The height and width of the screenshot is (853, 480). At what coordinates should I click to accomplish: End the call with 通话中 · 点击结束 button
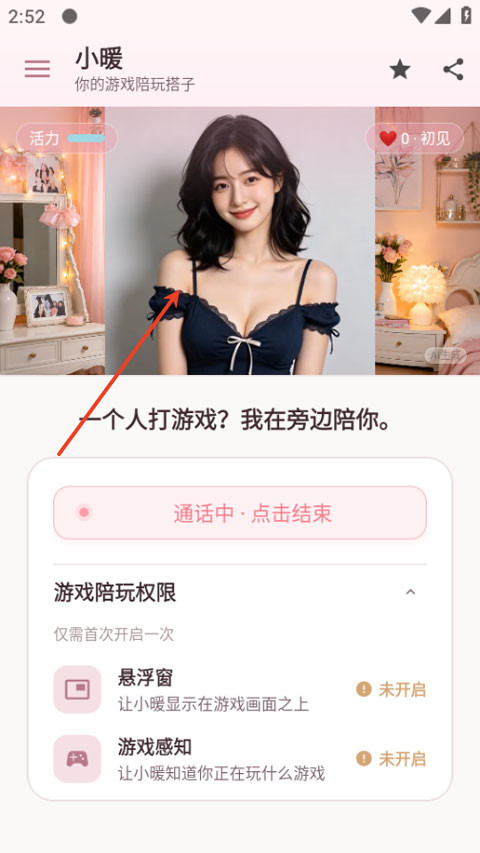[240, 513]
